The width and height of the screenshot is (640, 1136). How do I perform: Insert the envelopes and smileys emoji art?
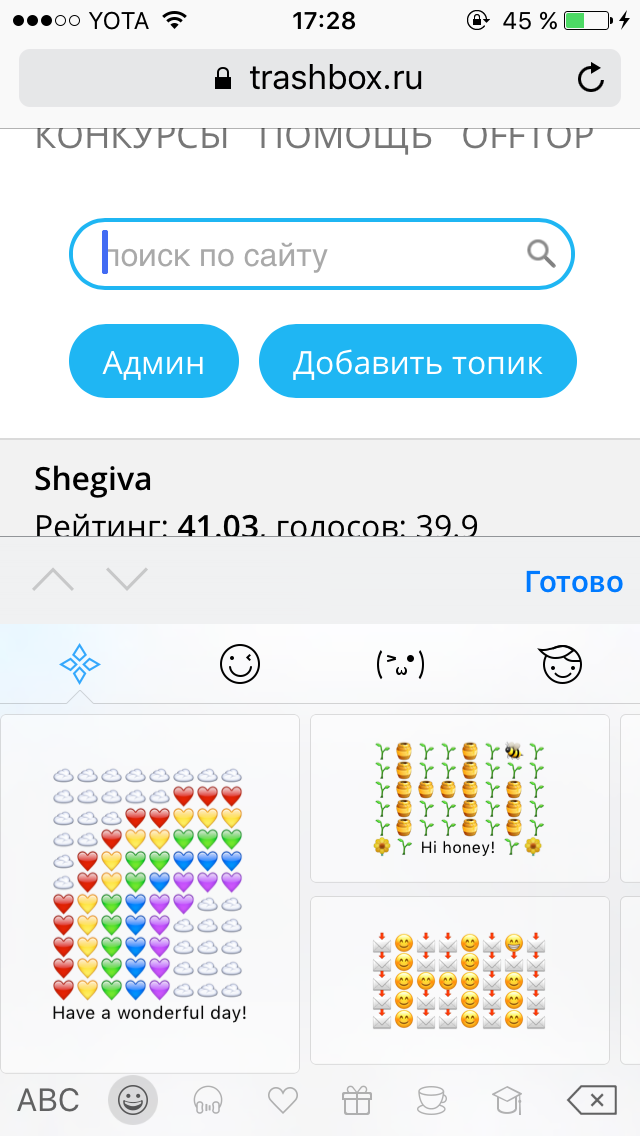460,980
